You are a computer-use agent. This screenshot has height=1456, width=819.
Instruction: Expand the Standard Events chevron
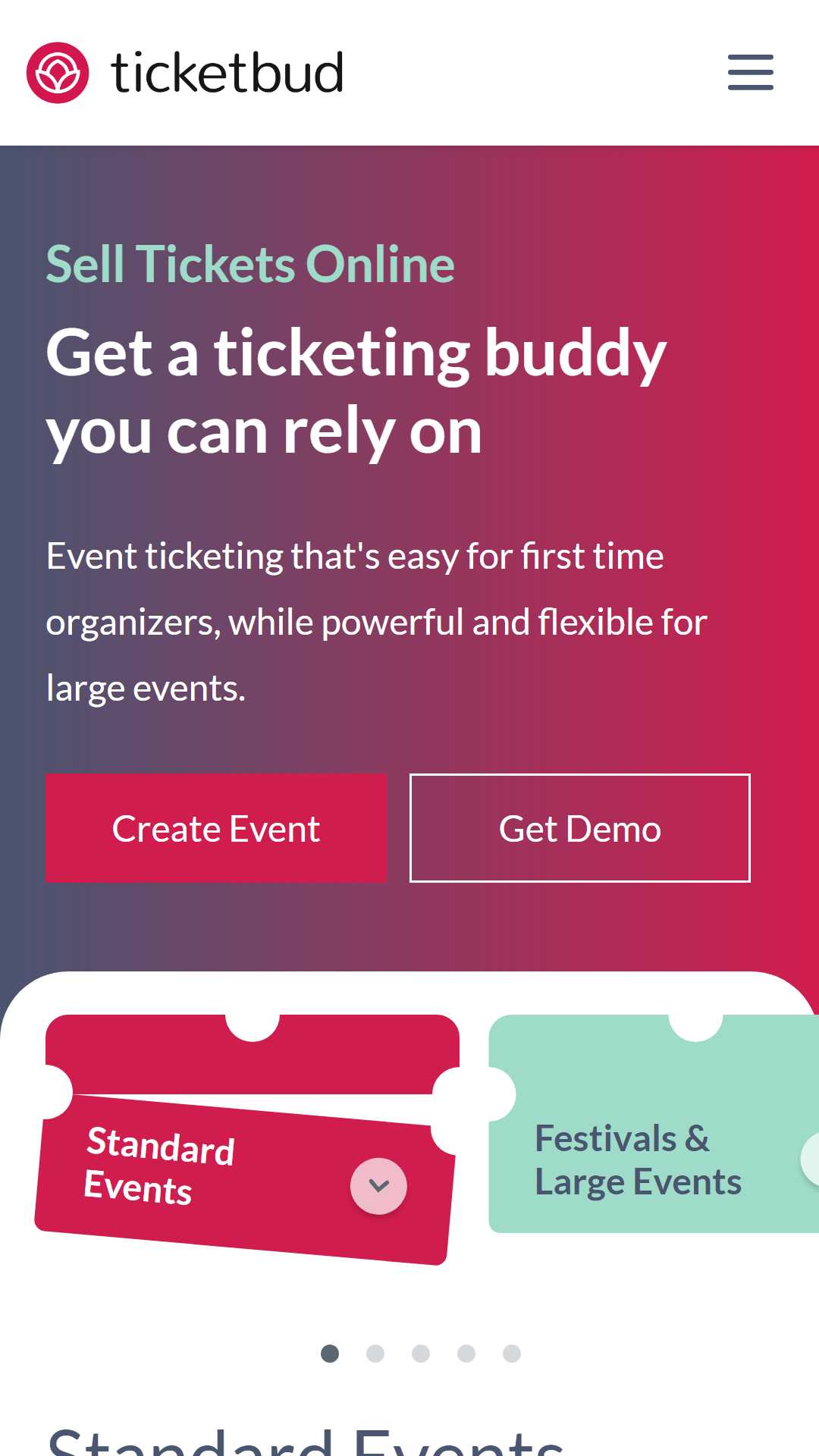tap(378, 1186)
